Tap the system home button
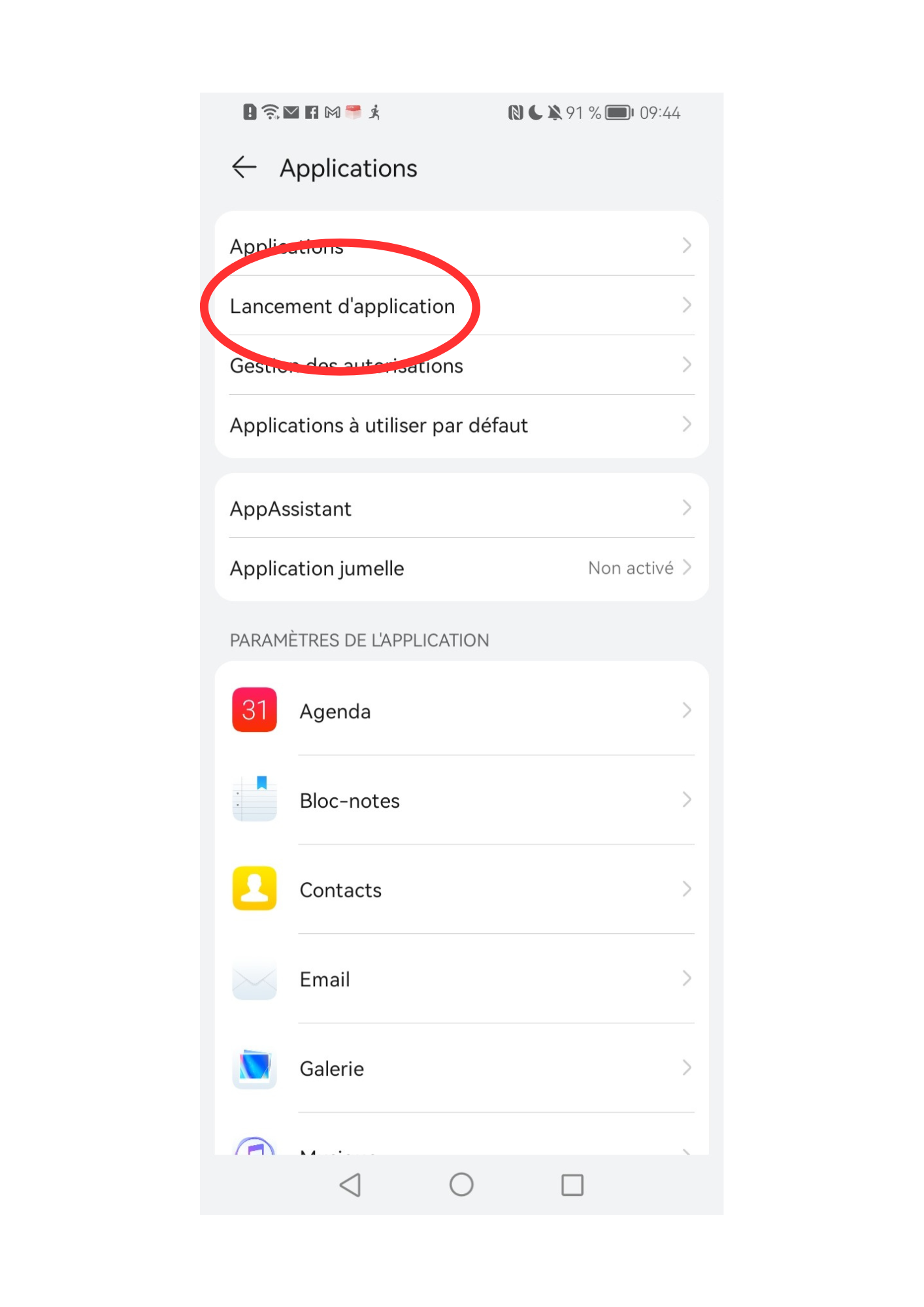 [x=461, y=1185]
